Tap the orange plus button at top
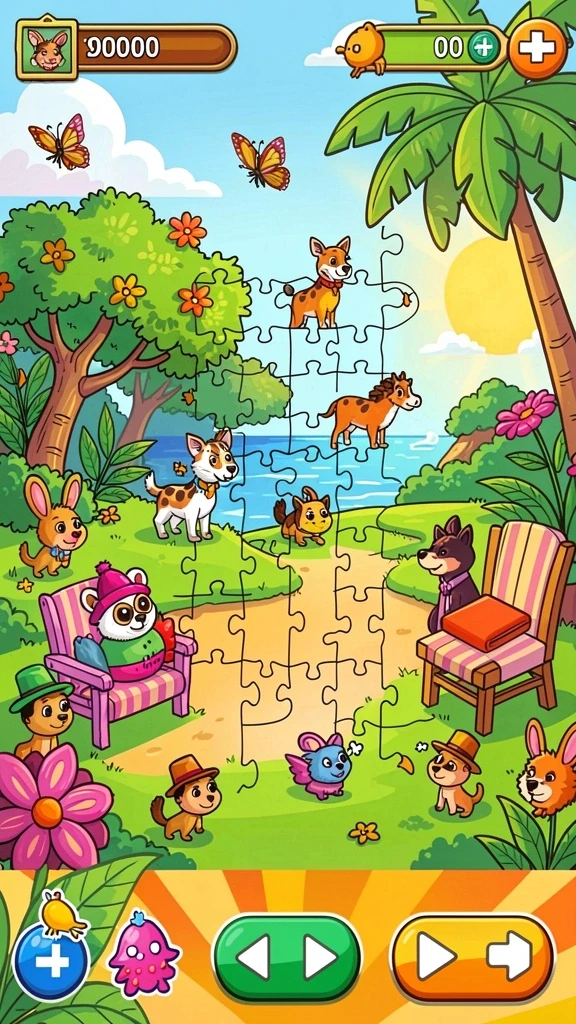 tap(537, 48)
